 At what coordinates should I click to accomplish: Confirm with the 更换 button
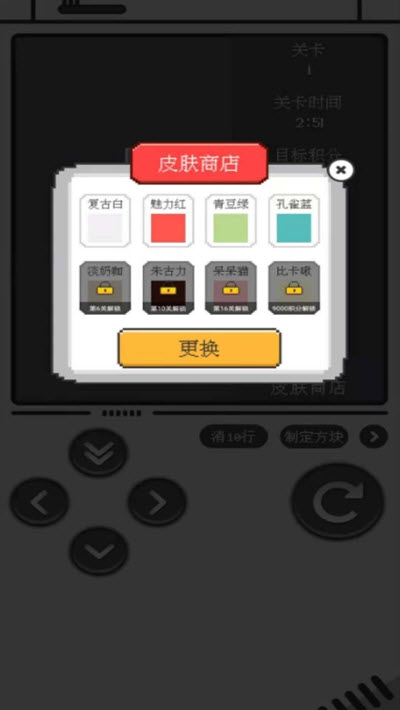[199, 348]
